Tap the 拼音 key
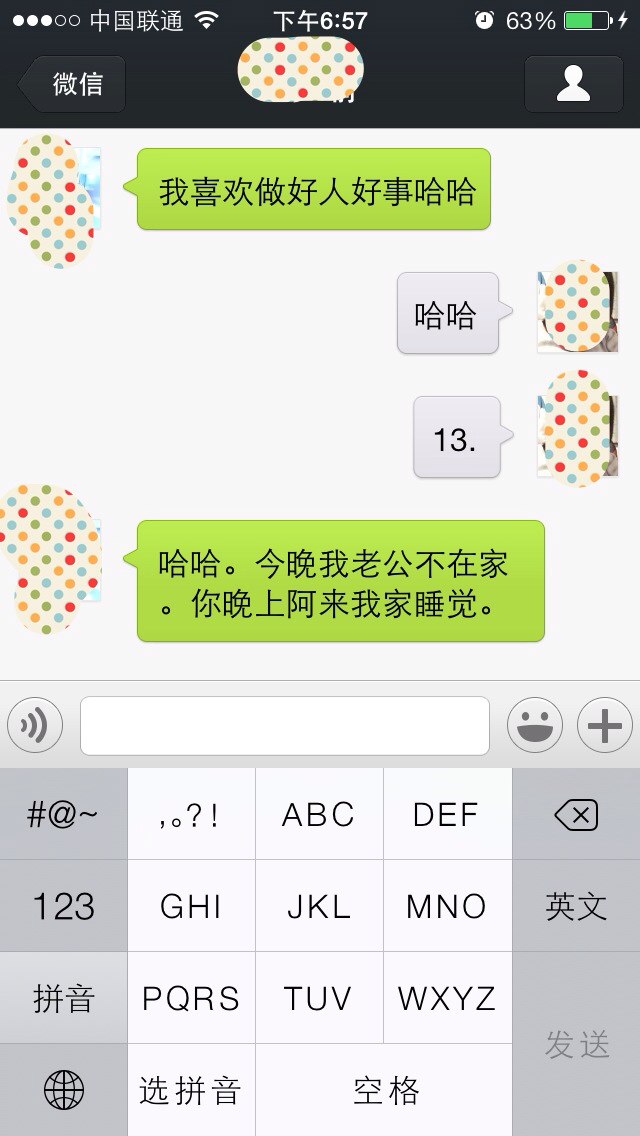 (x=64, y=998)
